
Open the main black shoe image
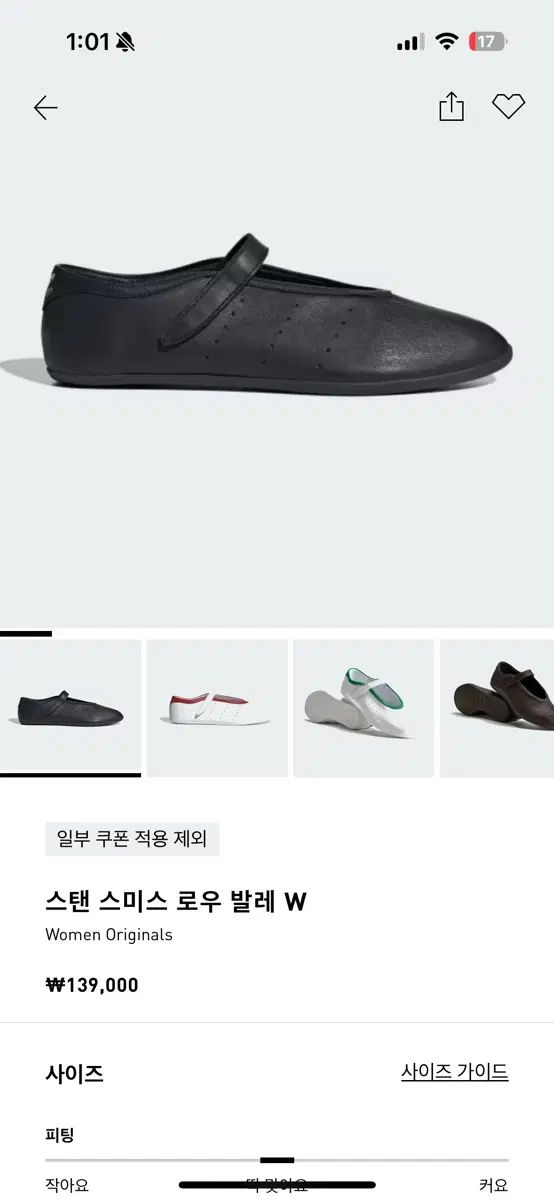(277, 315)
